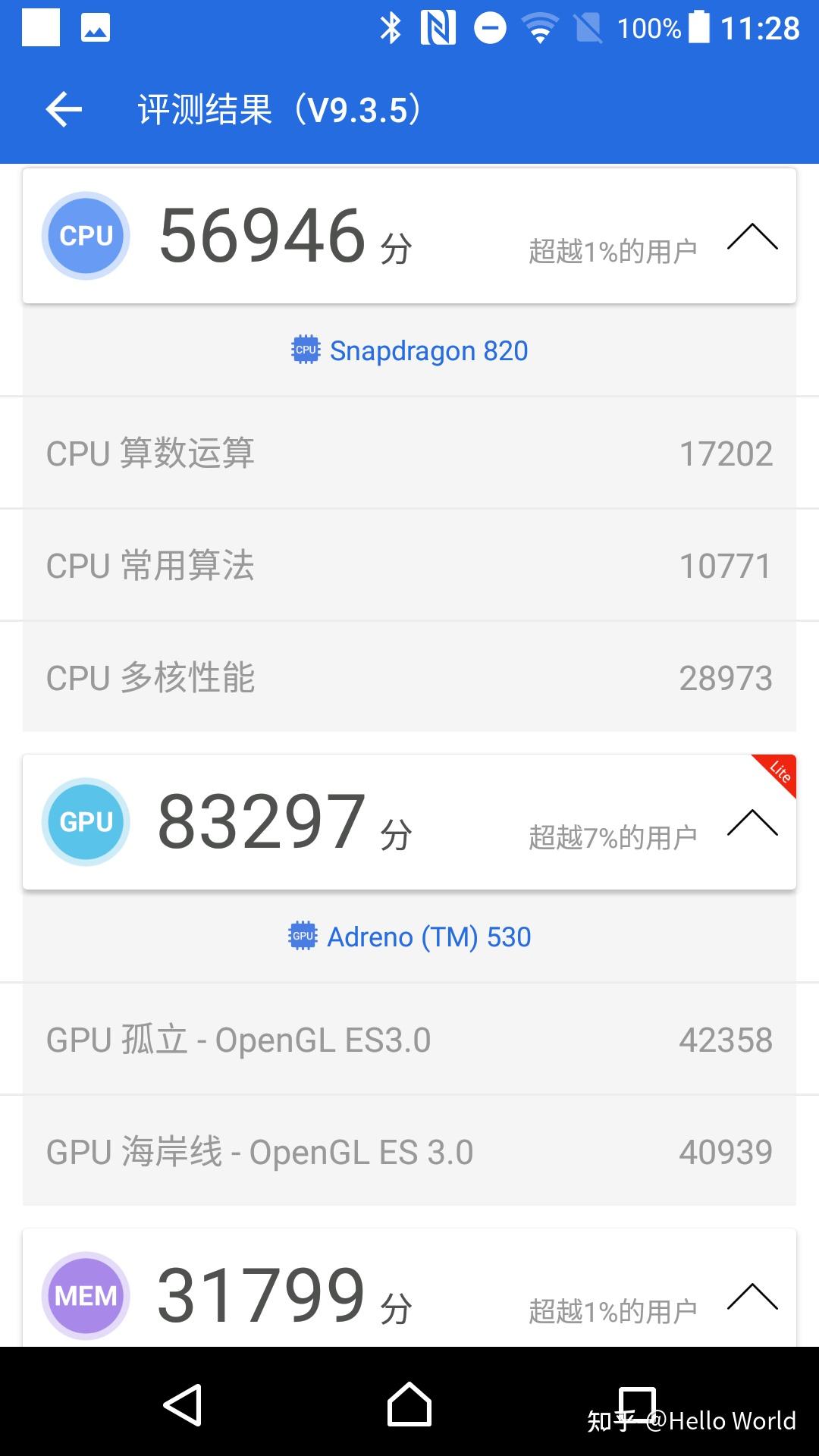
Task: Tap the system back button
Action: (x=183, y=1404)
